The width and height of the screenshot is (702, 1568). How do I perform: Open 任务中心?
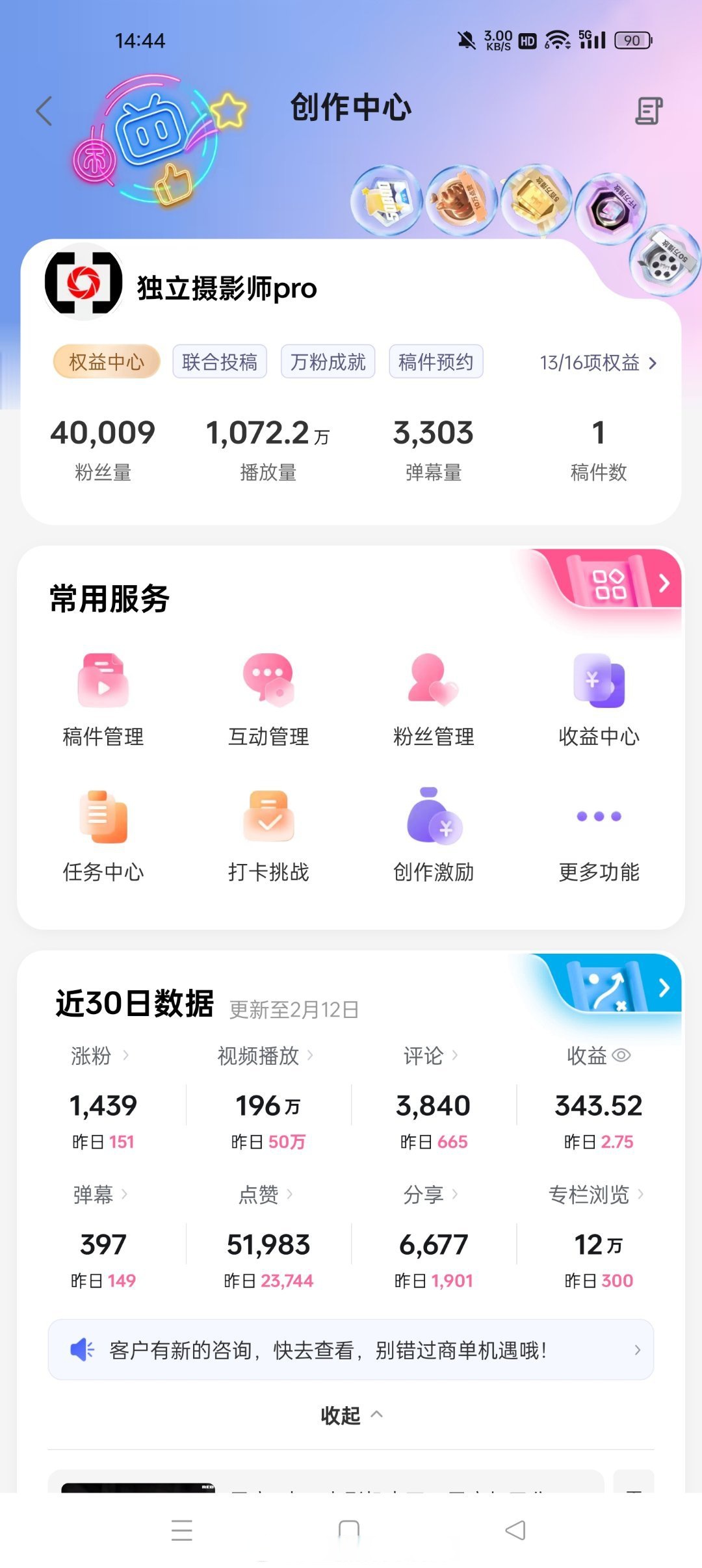[103, 836]
